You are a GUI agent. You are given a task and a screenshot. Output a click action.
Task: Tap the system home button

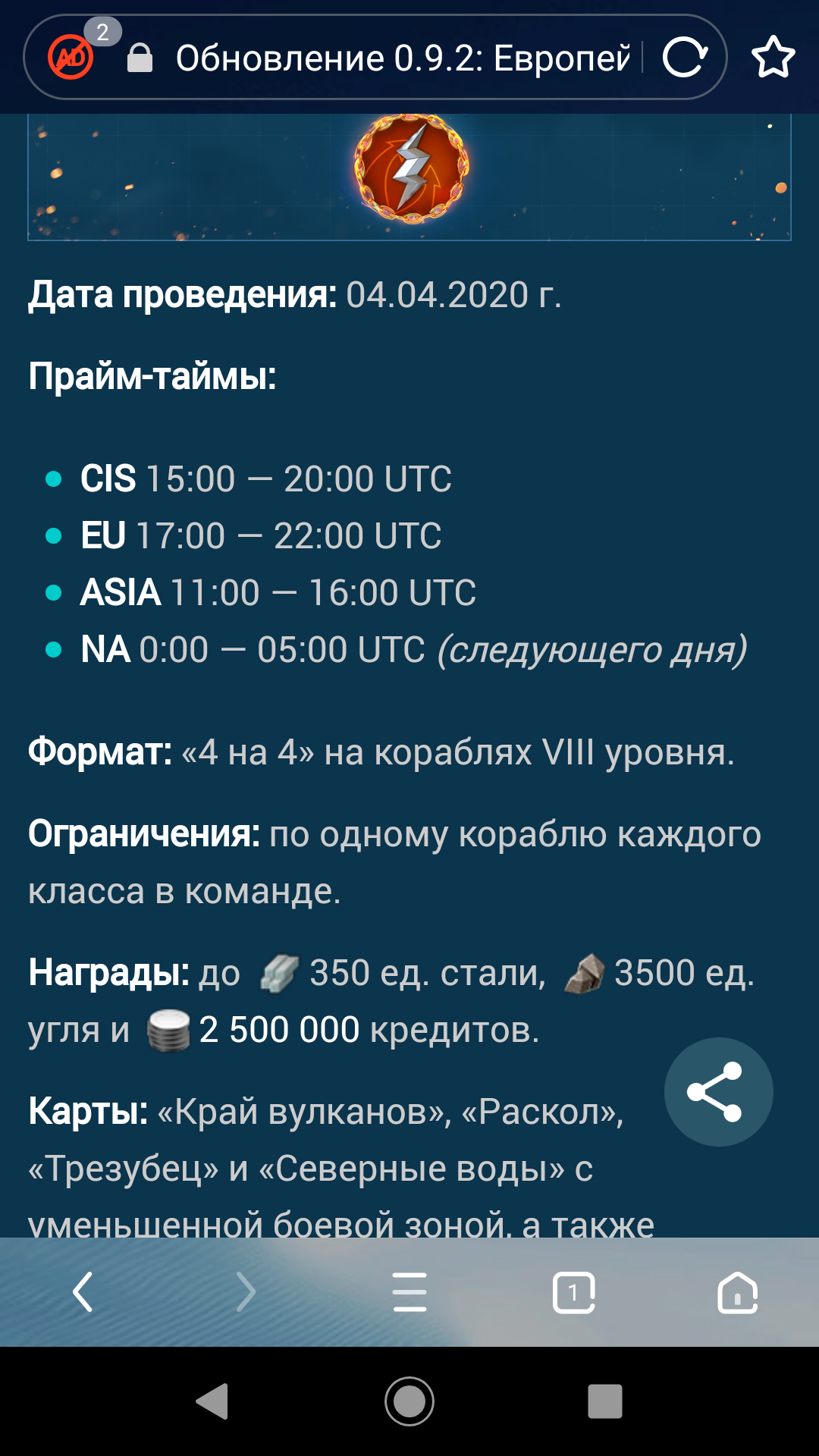[x=409, y=1401]
